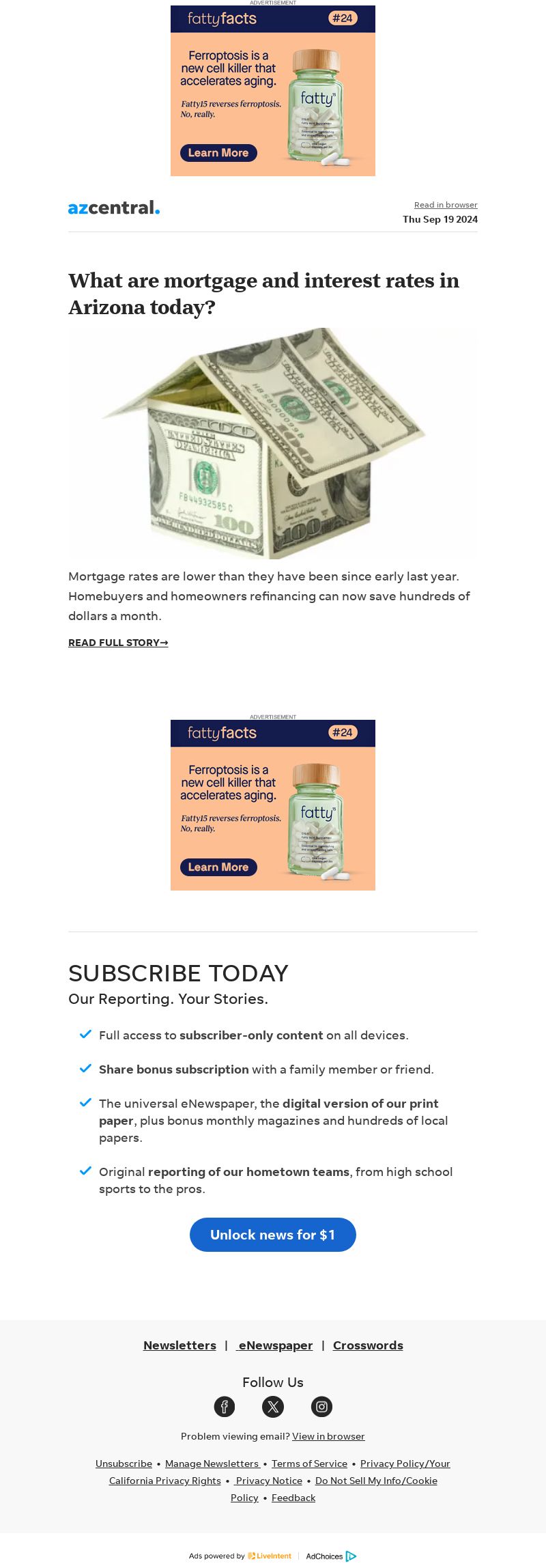Viewport: 546px width, 1568px height.
Task: Tap Learn More in the top ad
Action: pyautogui.click(x=218, y=153)
